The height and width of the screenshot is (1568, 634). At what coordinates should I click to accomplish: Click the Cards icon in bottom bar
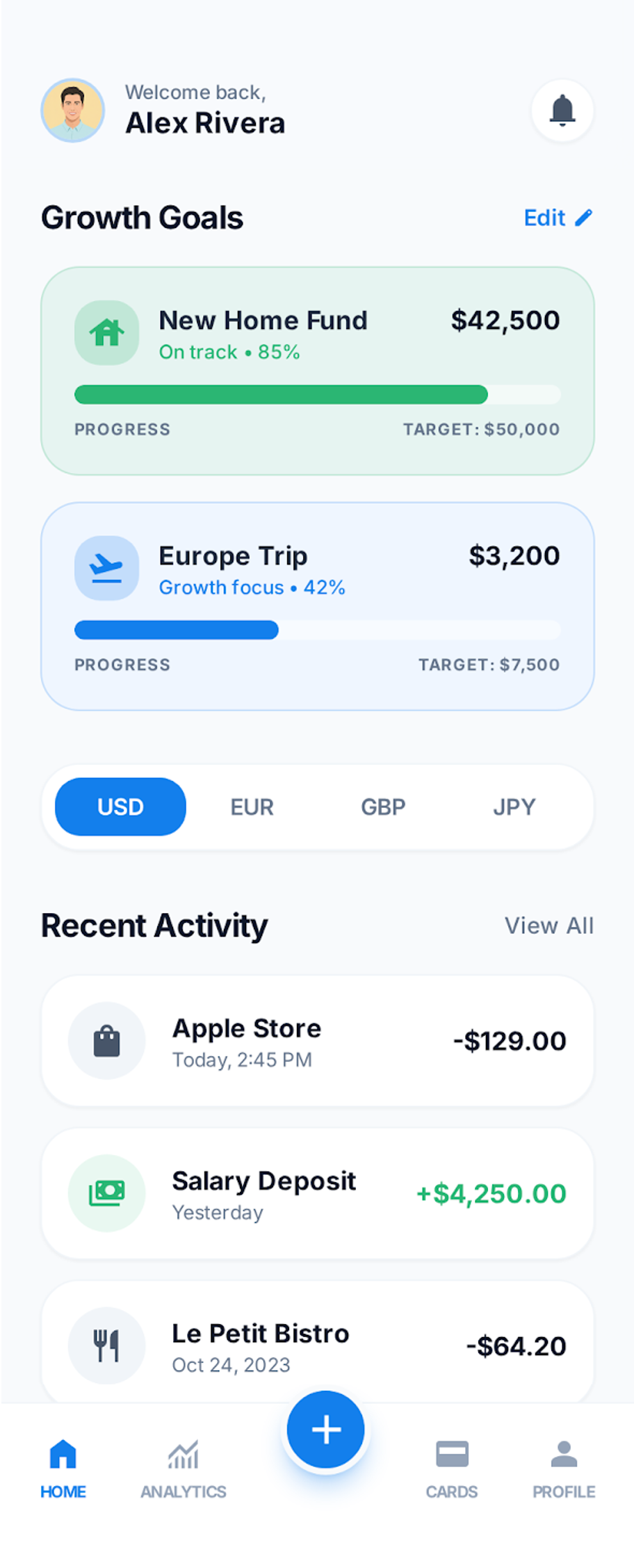[x=452, y=1453]
